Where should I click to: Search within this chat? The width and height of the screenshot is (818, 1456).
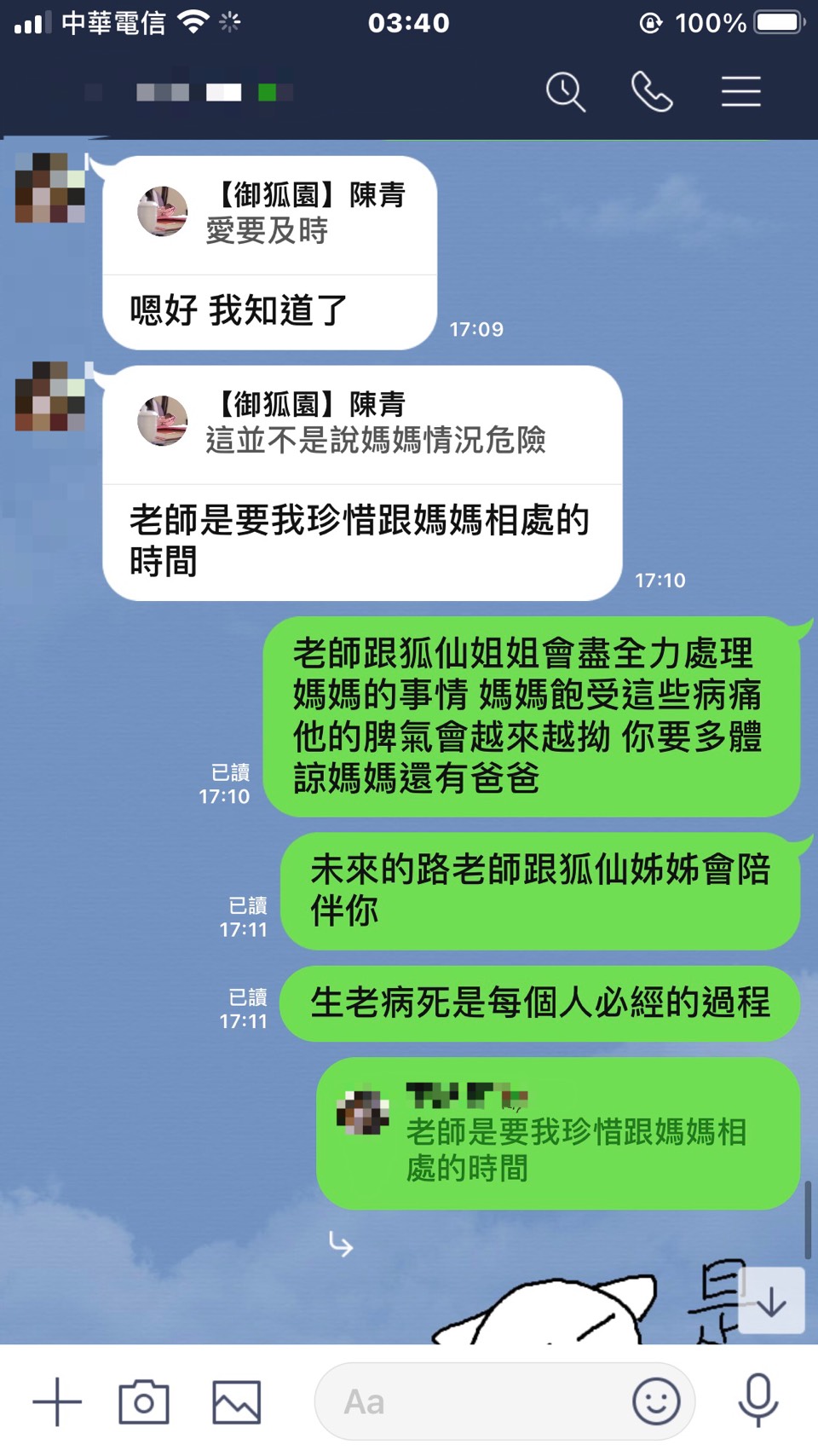(x=566, y=92)
